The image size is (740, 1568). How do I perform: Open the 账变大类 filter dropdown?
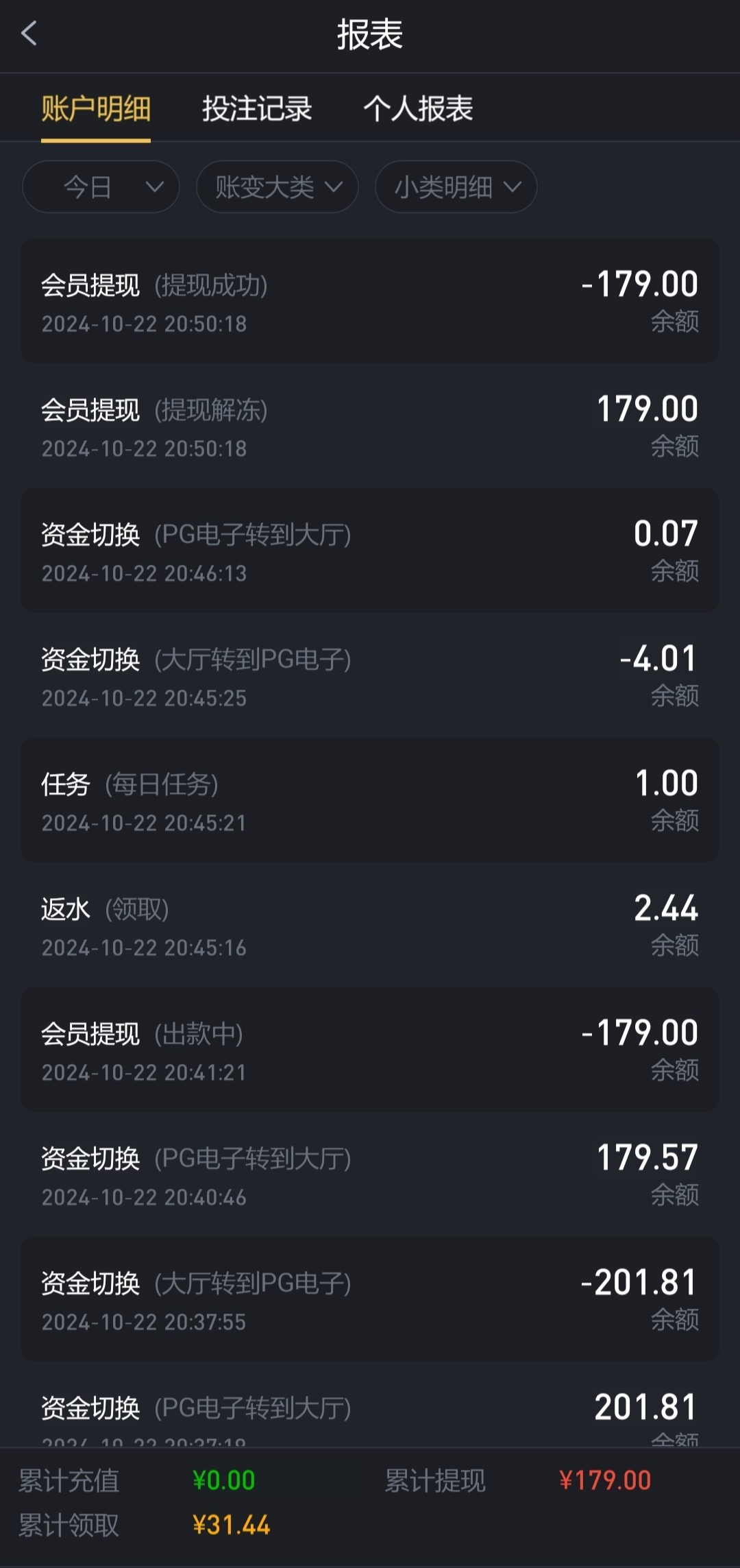click(277, 186)
